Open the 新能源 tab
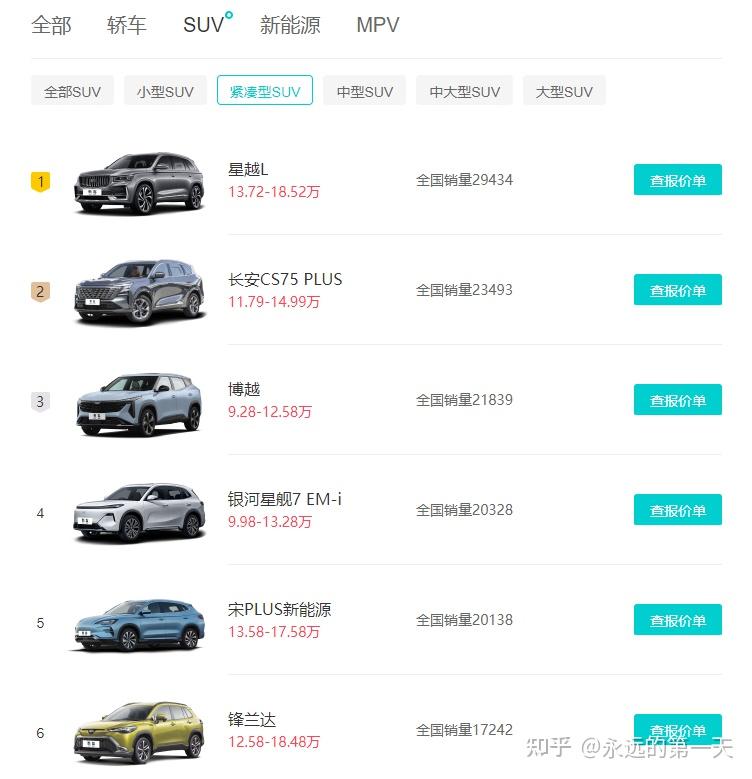Screen dimensions: 752x779 click(290, 25)
